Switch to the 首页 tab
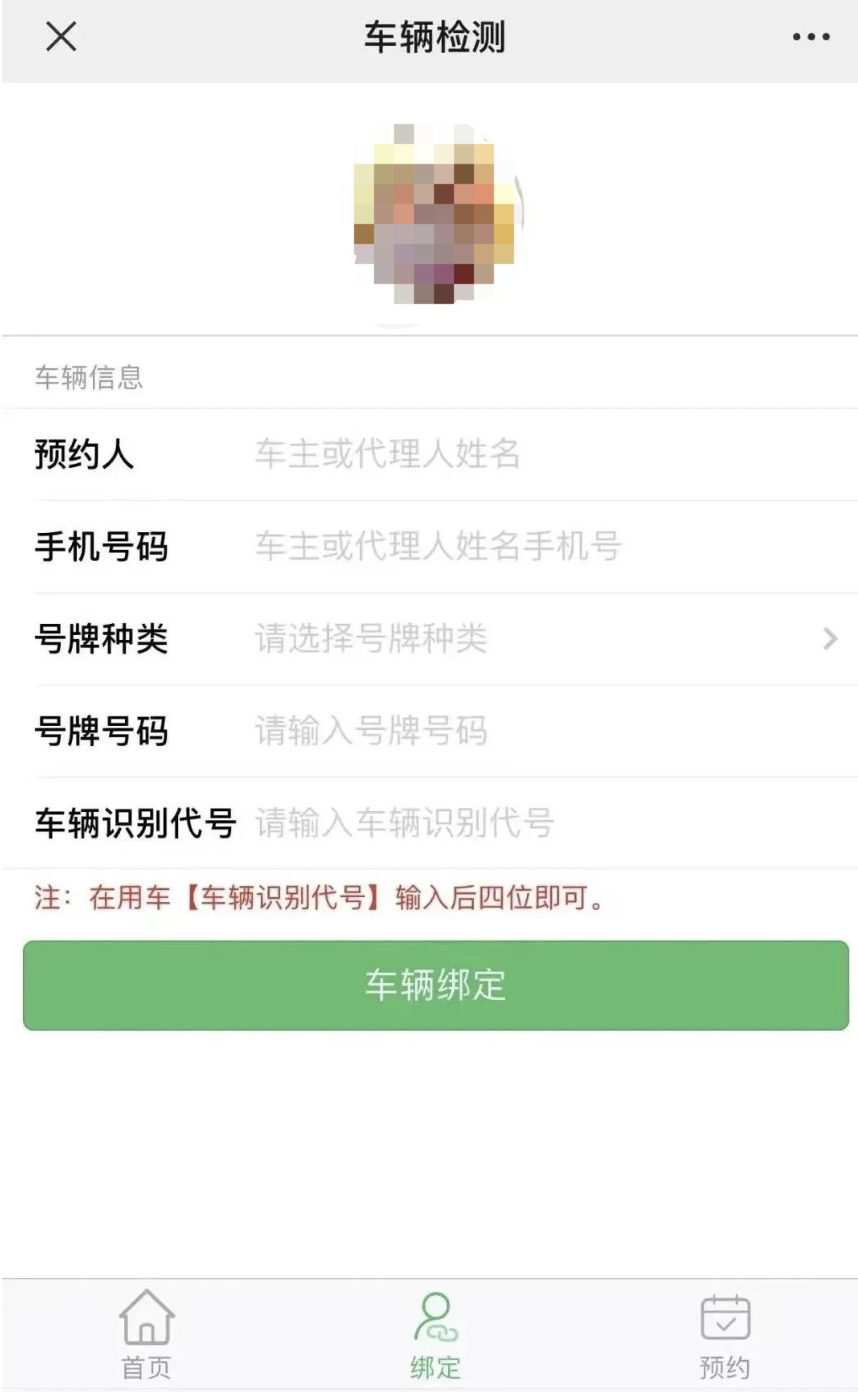 click(x=146, y=1334)
